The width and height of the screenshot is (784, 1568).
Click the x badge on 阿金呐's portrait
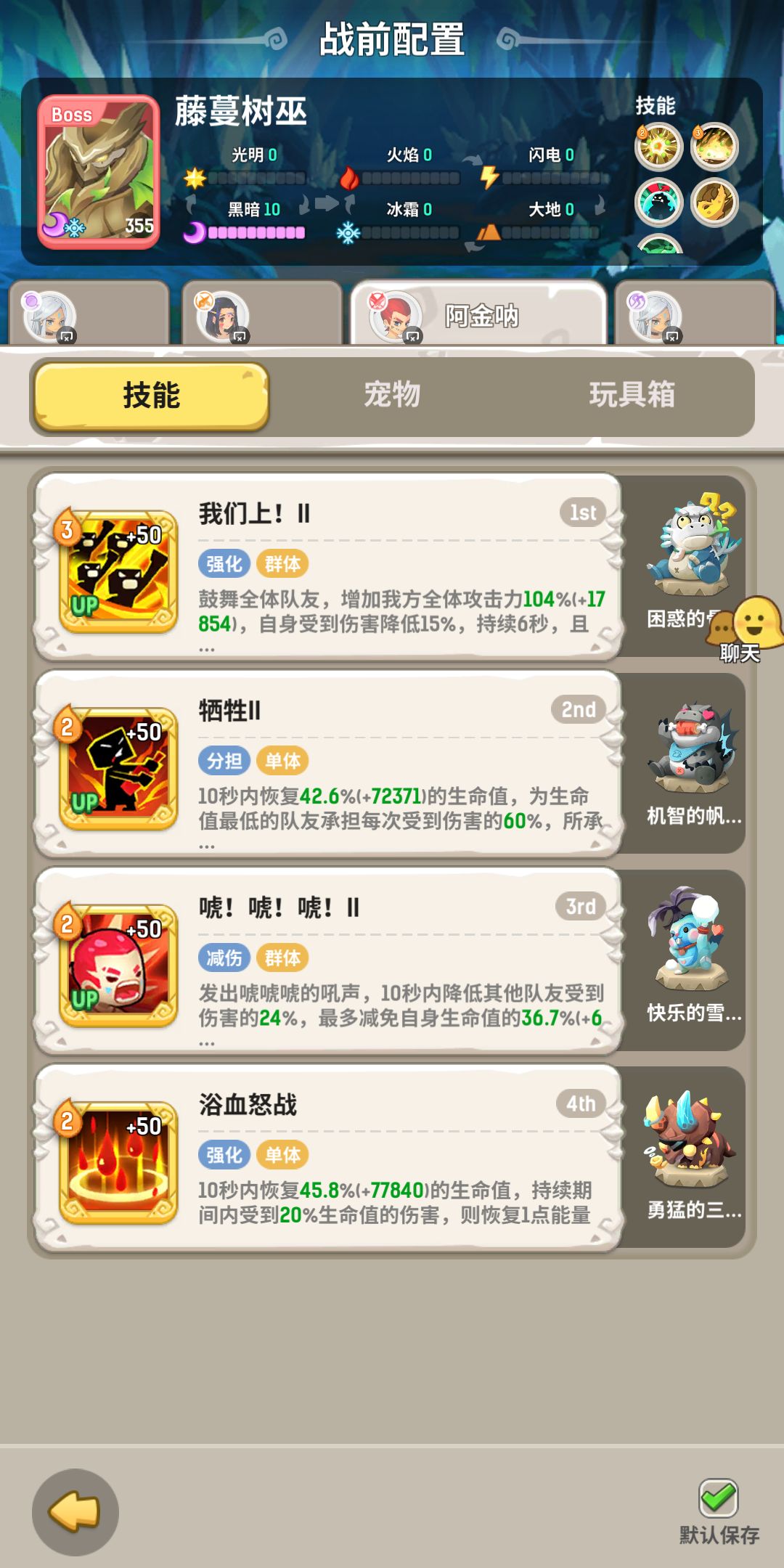click(x=414, y=335)
